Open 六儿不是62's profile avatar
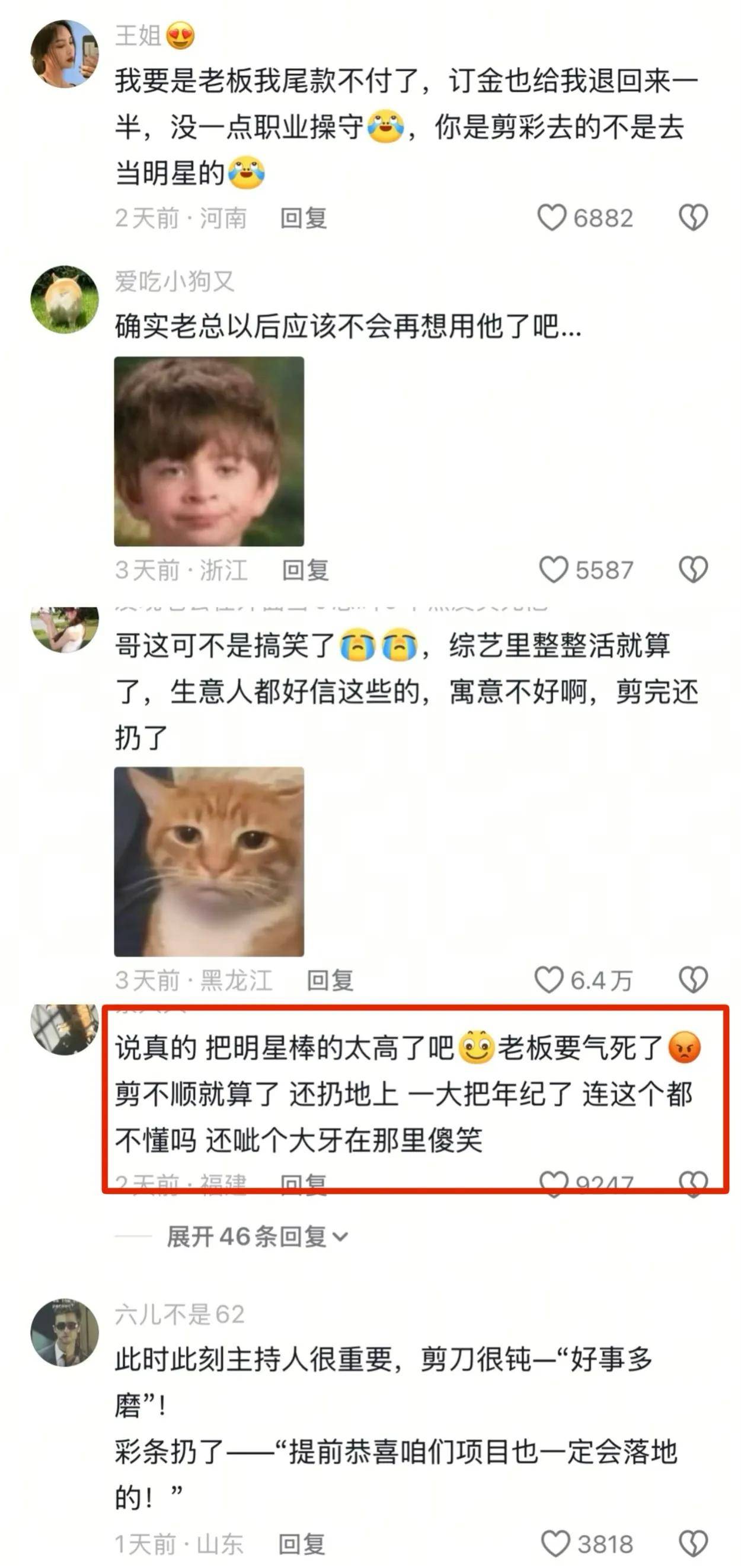The height and width of the screenshot is (1568, 741). pos(65,1333)
